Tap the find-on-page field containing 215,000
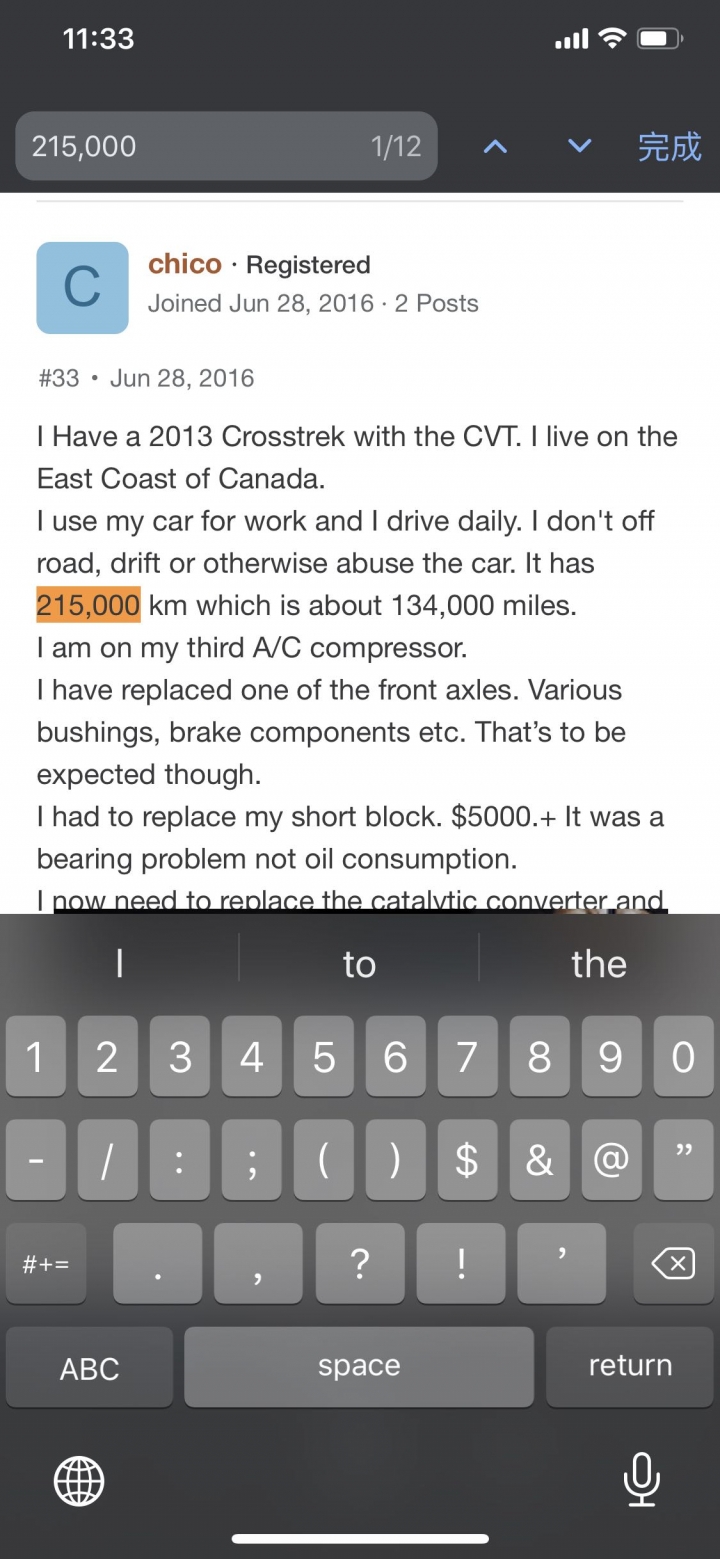This screenshot has height=1559, width=720. 226,146
